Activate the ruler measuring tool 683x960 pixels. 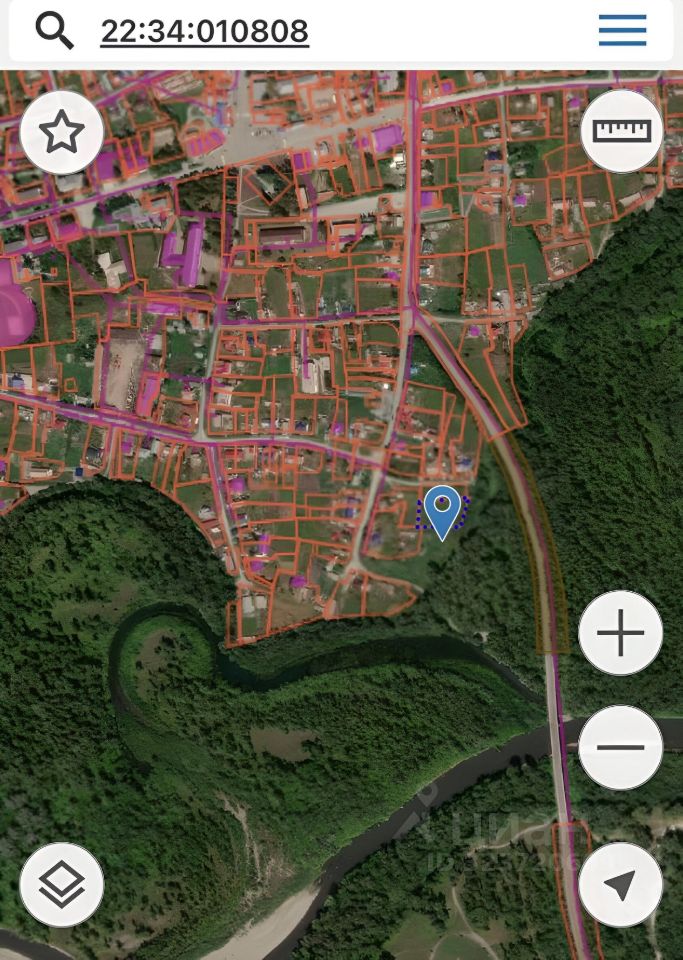point(621,131)
